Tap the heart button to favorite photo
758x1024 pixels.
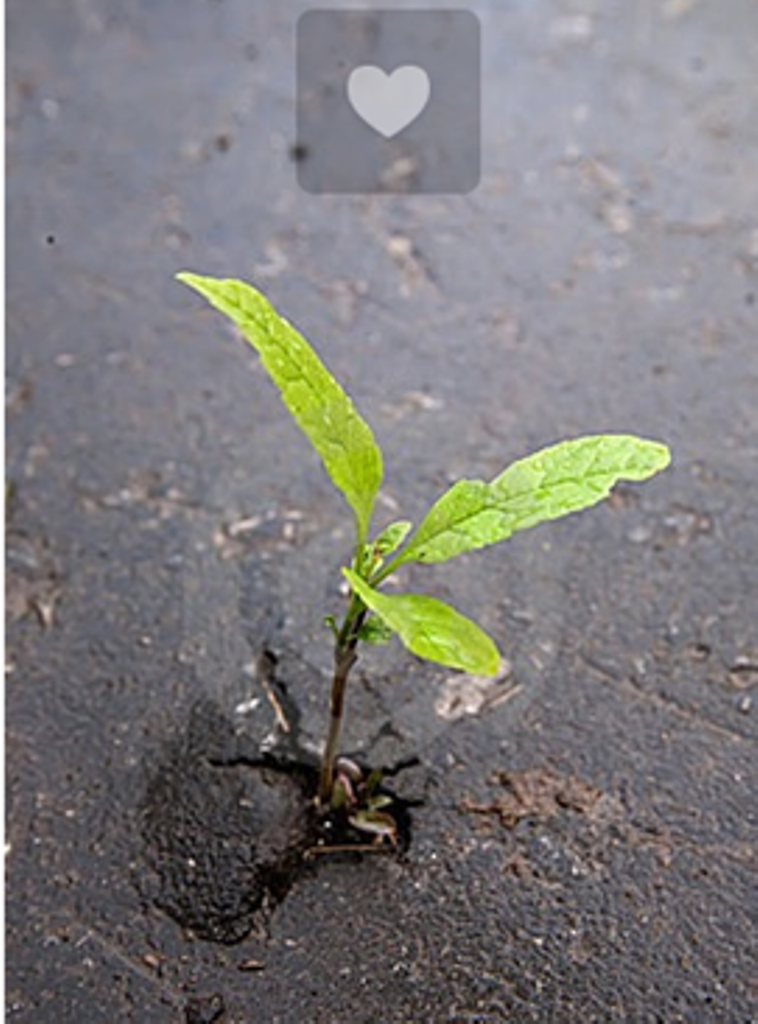388,100
